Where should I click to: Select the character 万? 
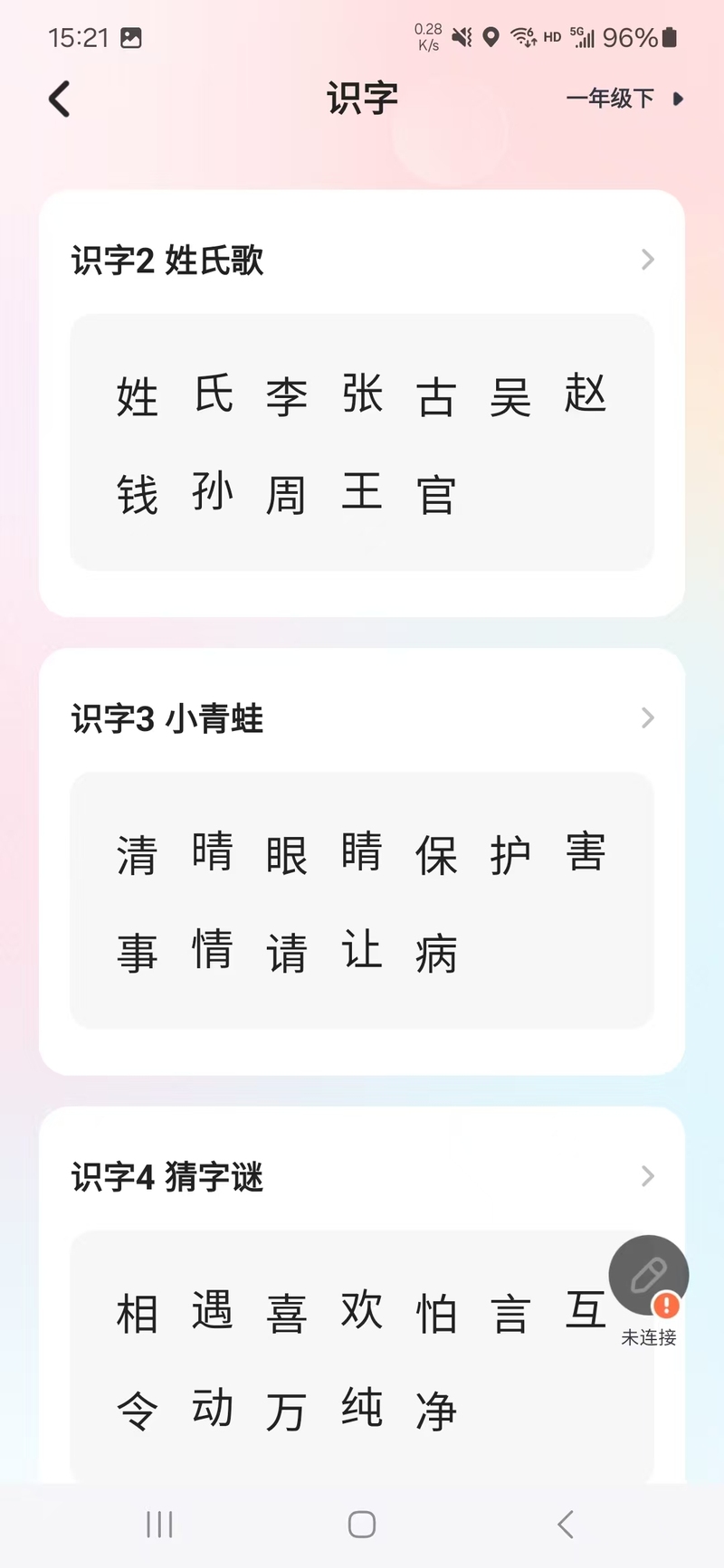pyautogui.click(x=287, y=1411)
